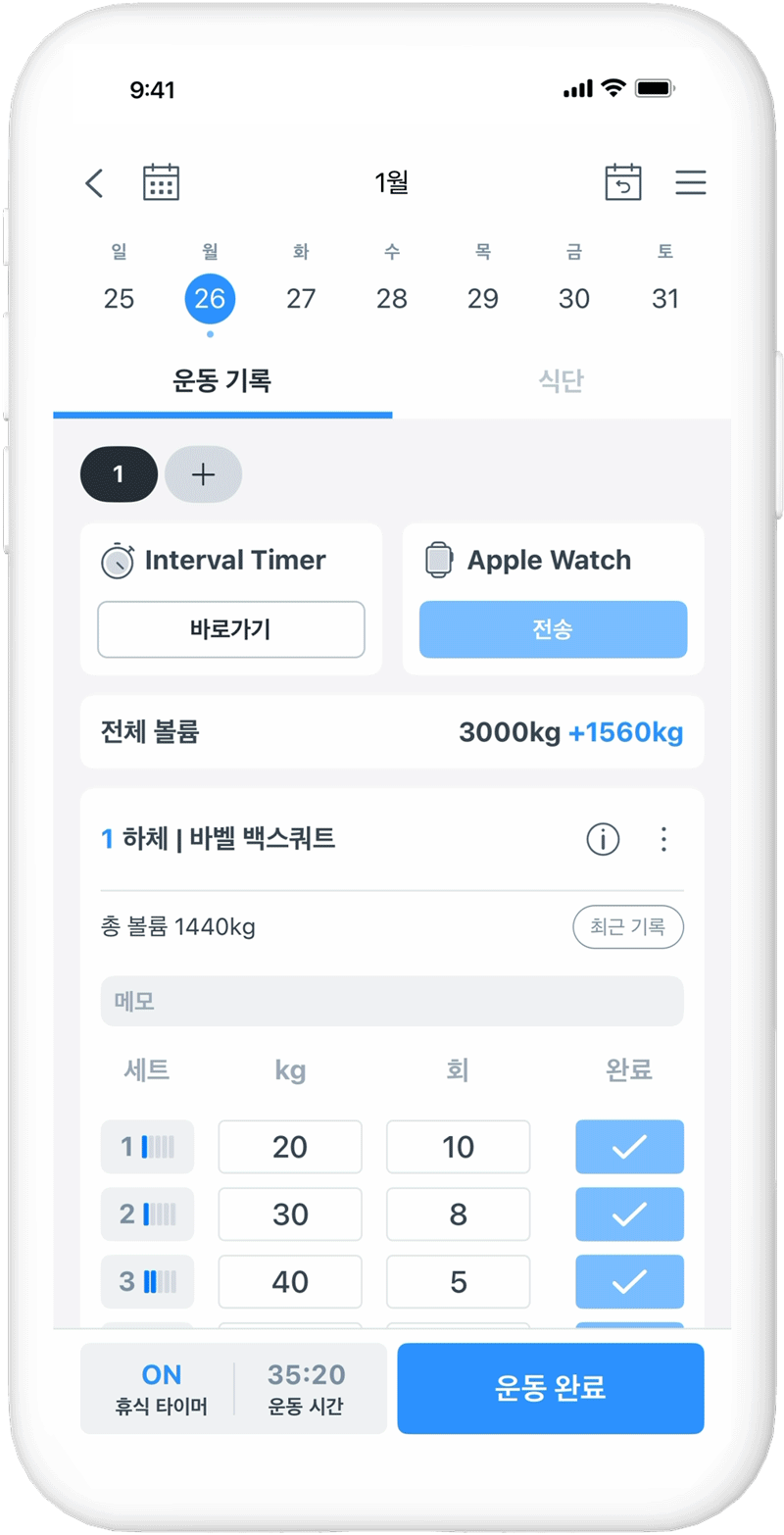
Task: Edit the reps field showing 8
Action: (x=458, y=1214)
